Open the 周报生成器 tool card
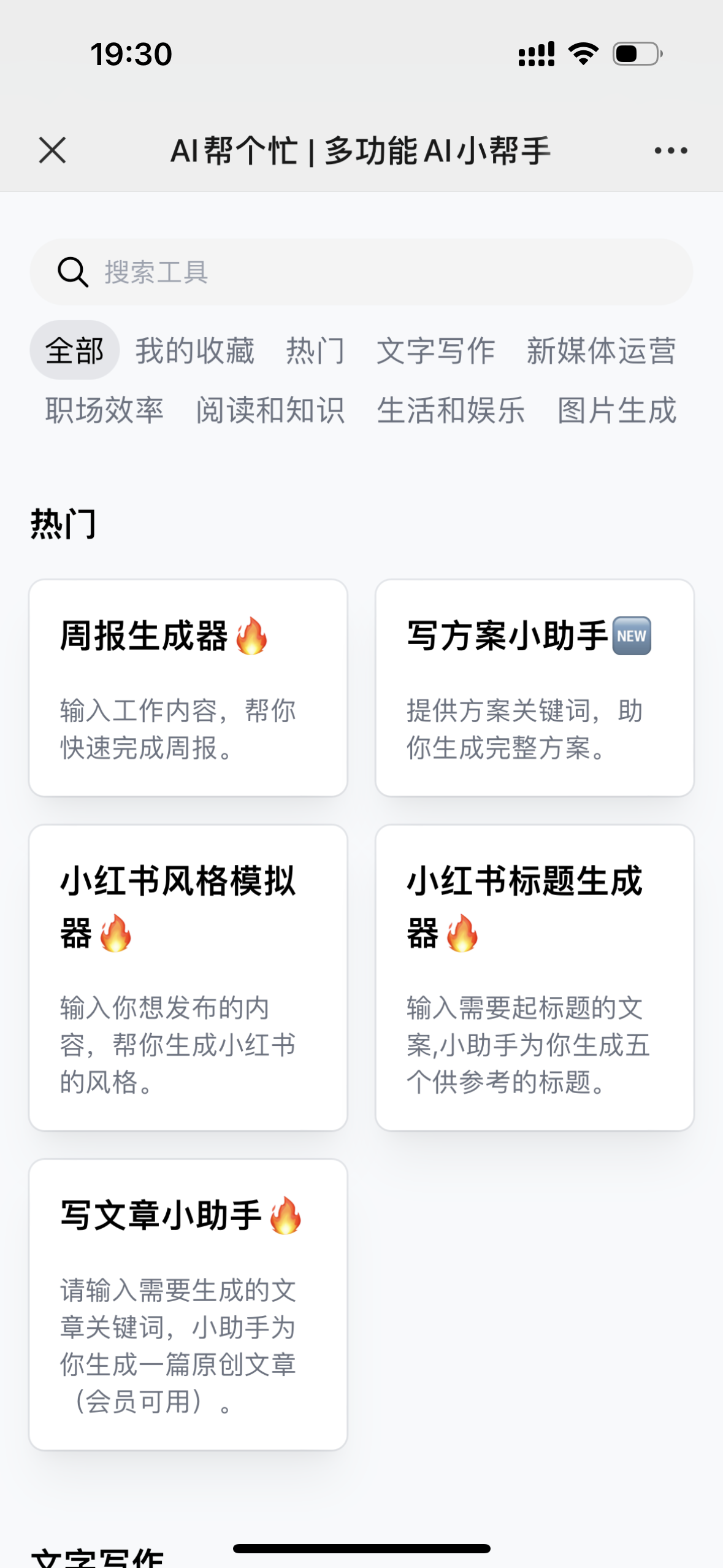This screenshot has height=1568, width=723. [x=188, y=688]
